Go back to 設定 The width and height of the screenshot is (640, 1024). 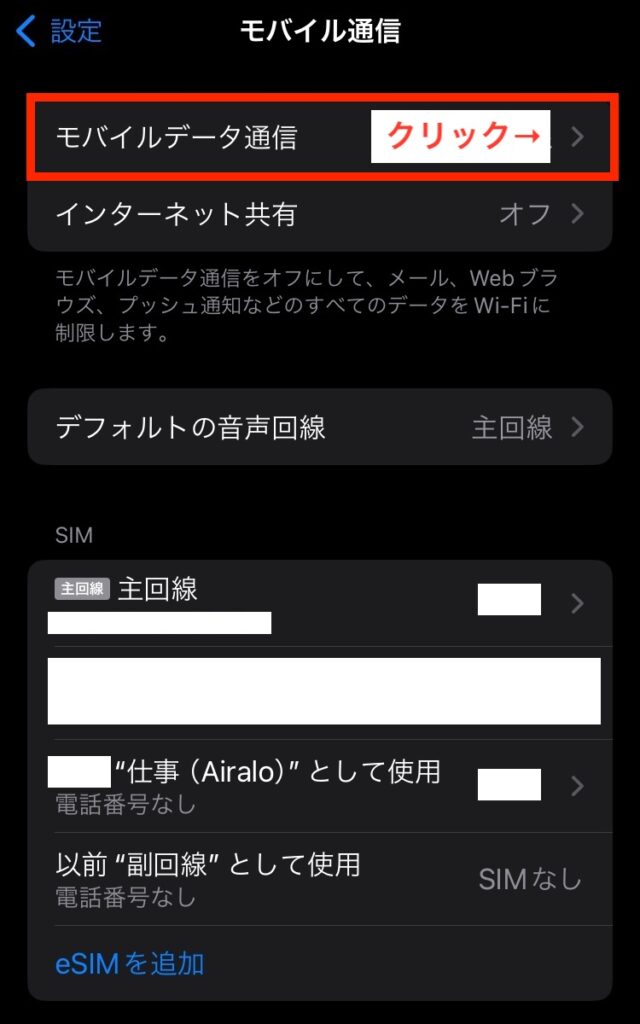click(60, 32)
